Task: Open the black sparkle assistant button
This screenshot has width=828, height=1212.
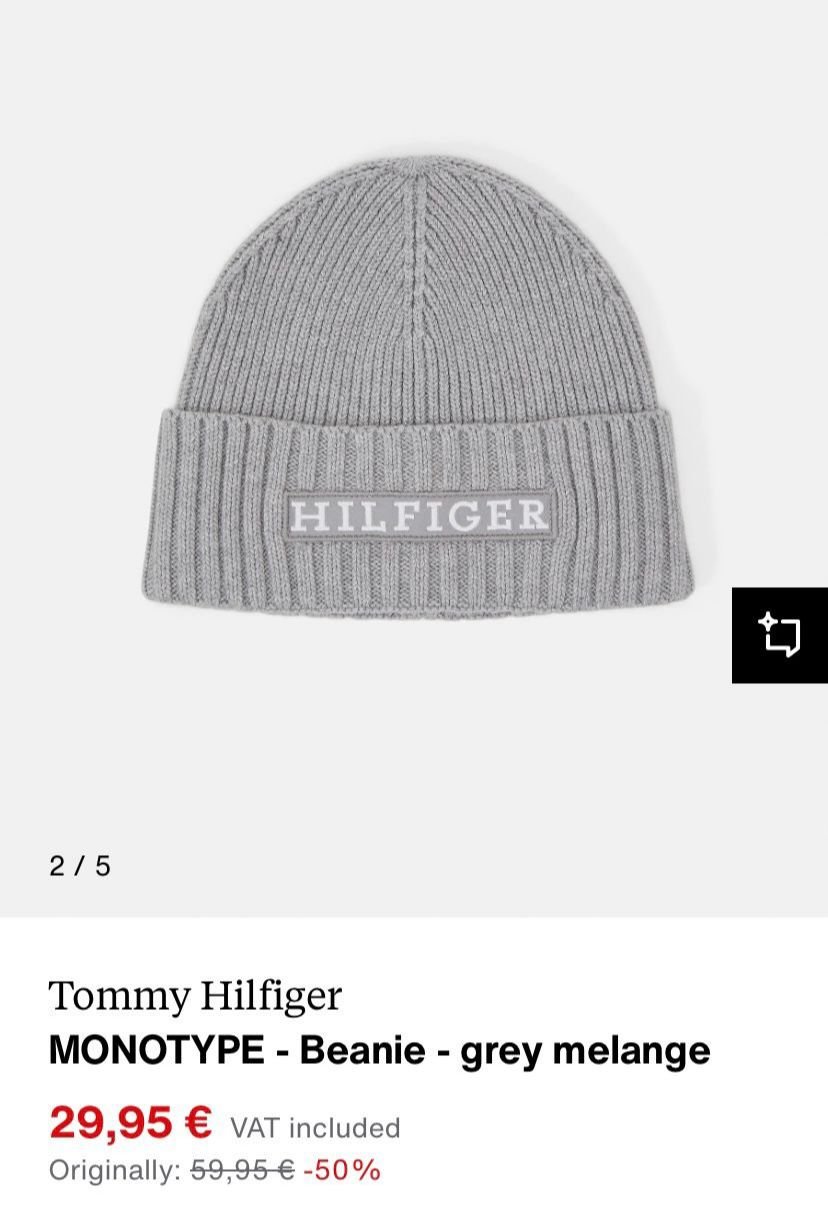Action: pyautogui.click(x=780, y=635)
